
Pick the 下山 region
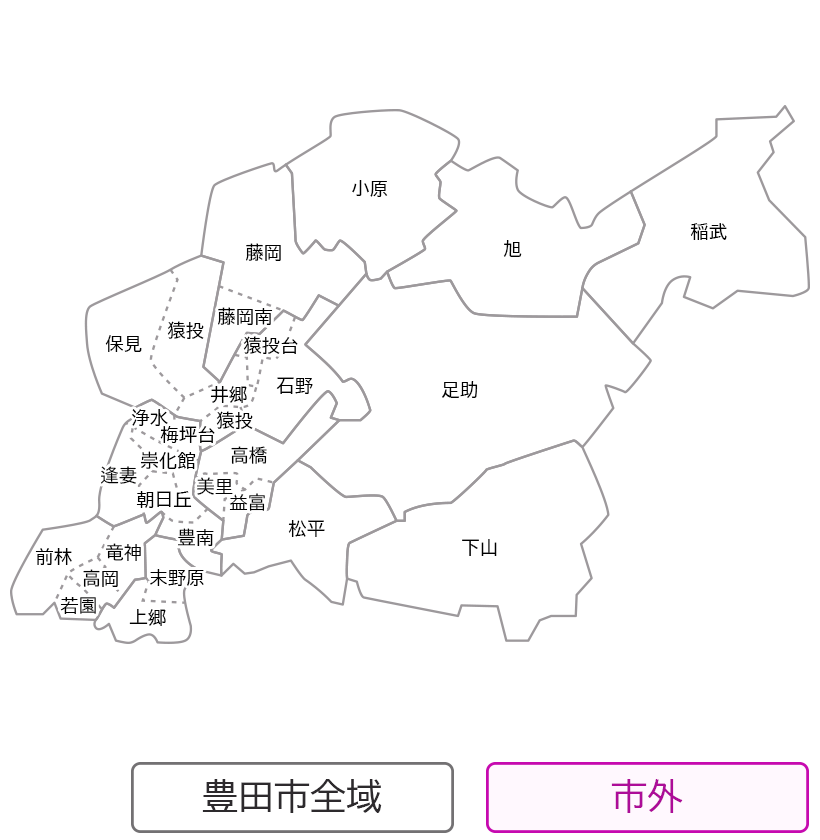tap(480, 547)
